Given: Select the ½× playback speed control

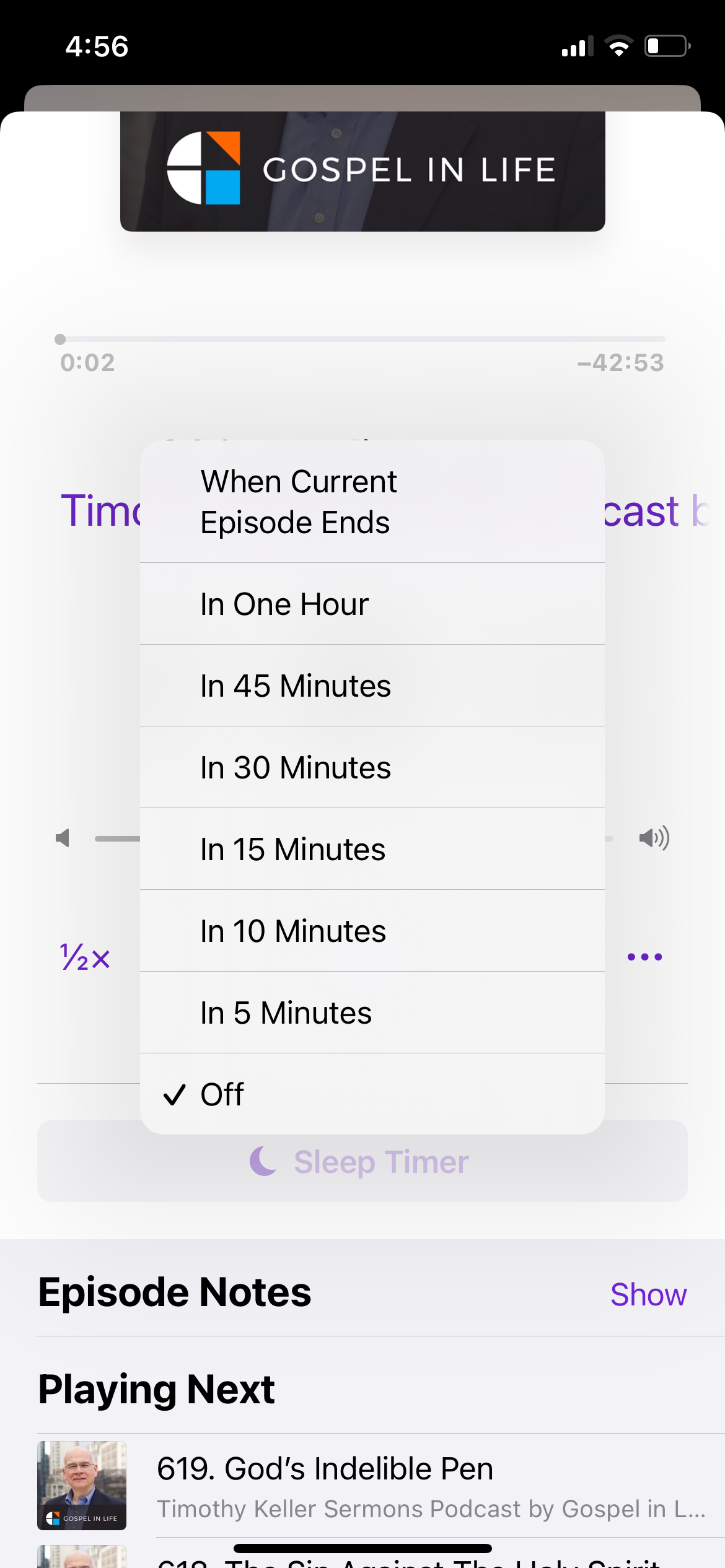Looking at the screenshot, I should [x=84, y=957].
